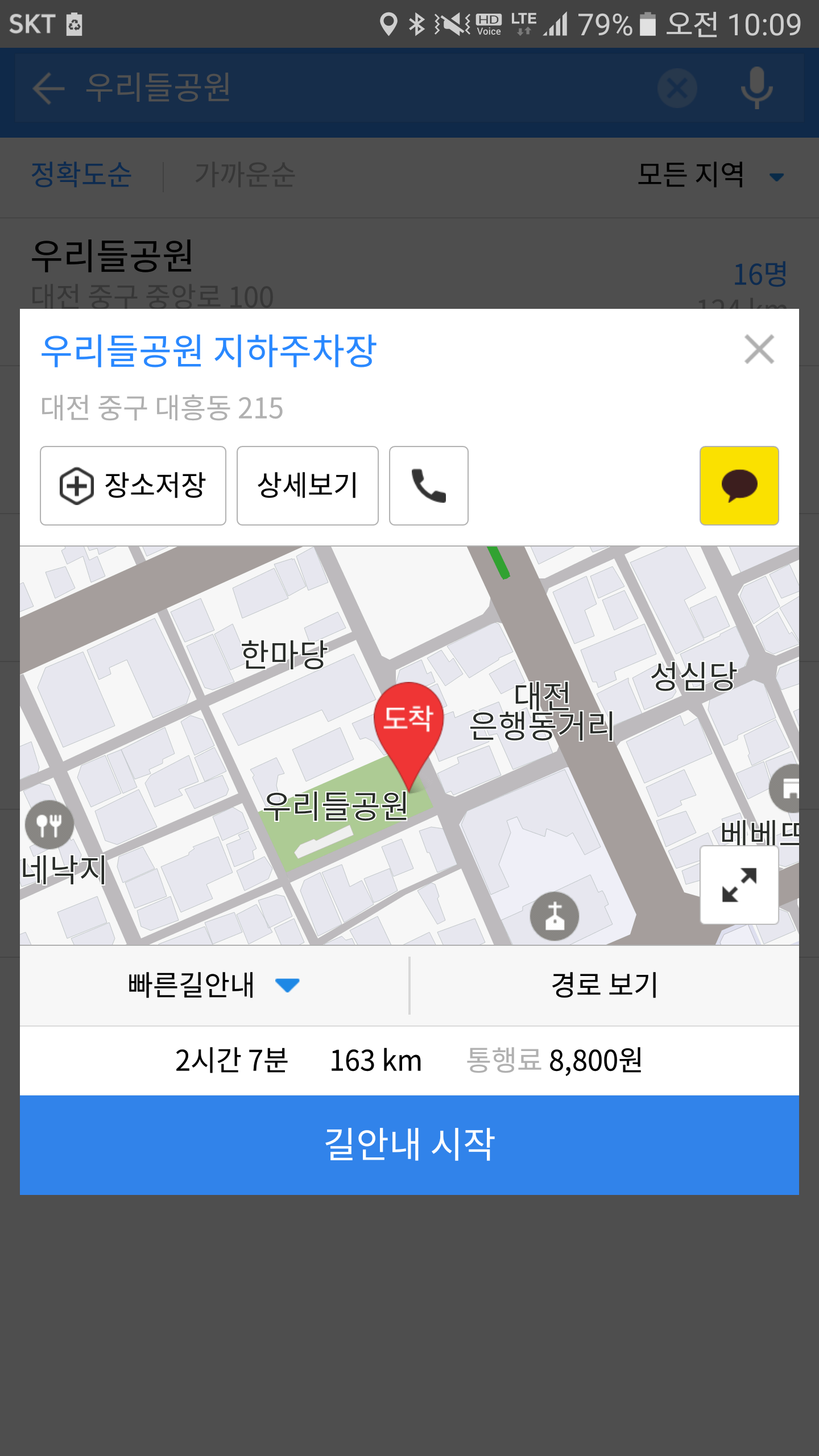Close the 우리들공원 지하주차장 popup
This screenshot has width=819, height=1456.
759,349
